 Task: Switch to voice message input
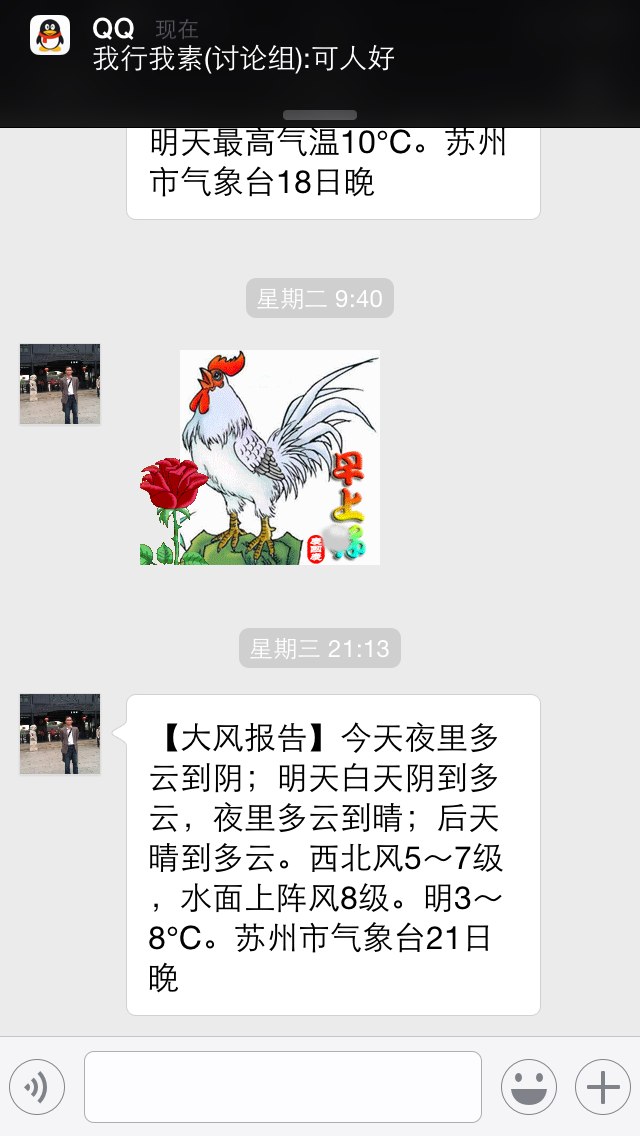tap(37, 1087)
